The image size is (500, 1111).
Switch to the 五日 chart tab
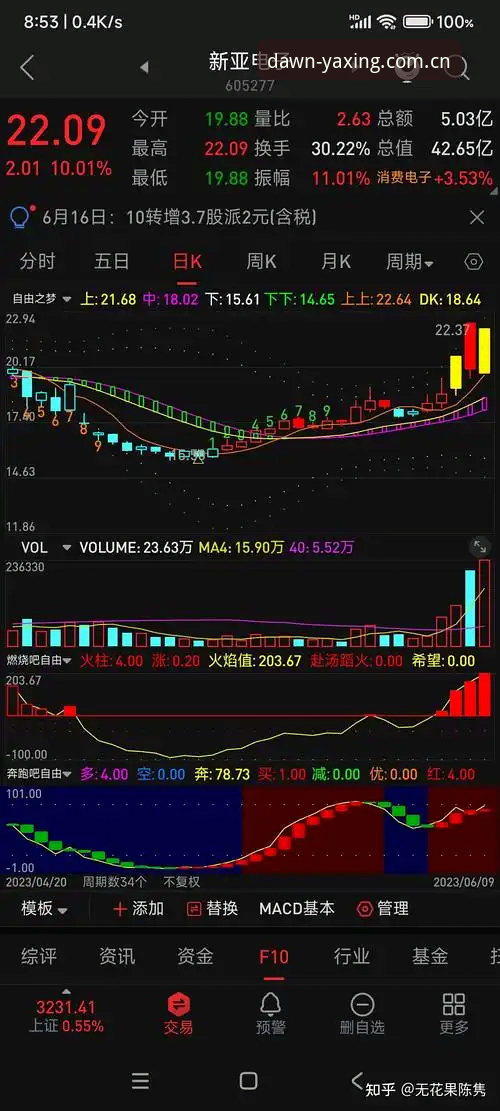tap(112, 262)
